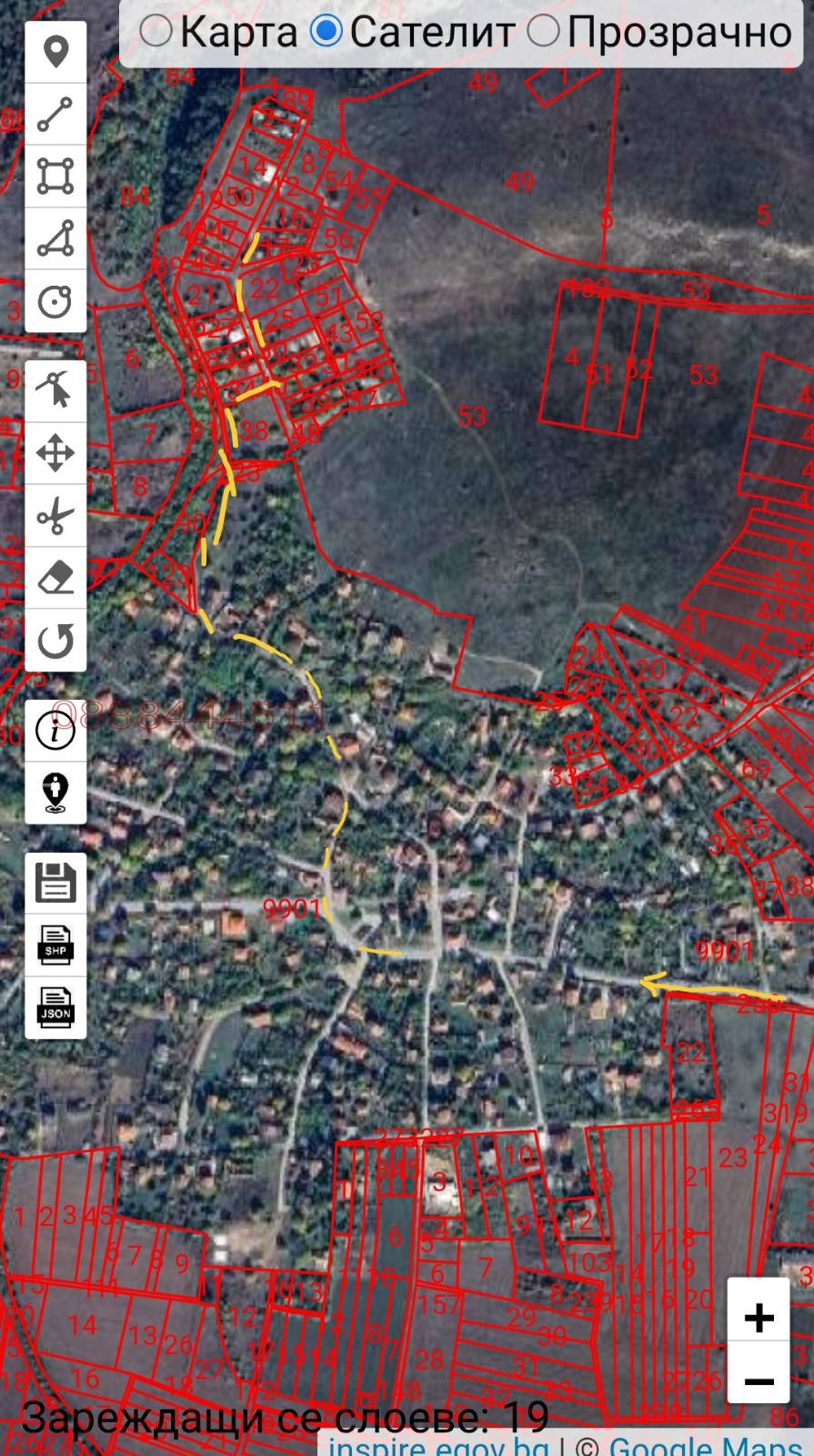814x1456 pixels.
Task: Open the info tool
Action: [x=55, y=731]
